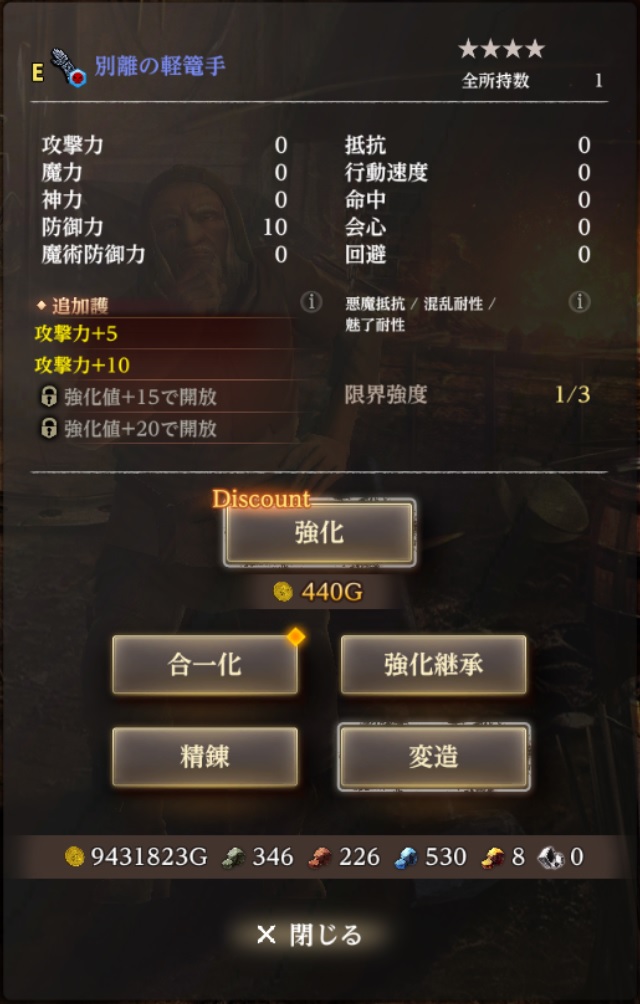
Task: Open the 精錬 refine option
Action: pos(205,757)
